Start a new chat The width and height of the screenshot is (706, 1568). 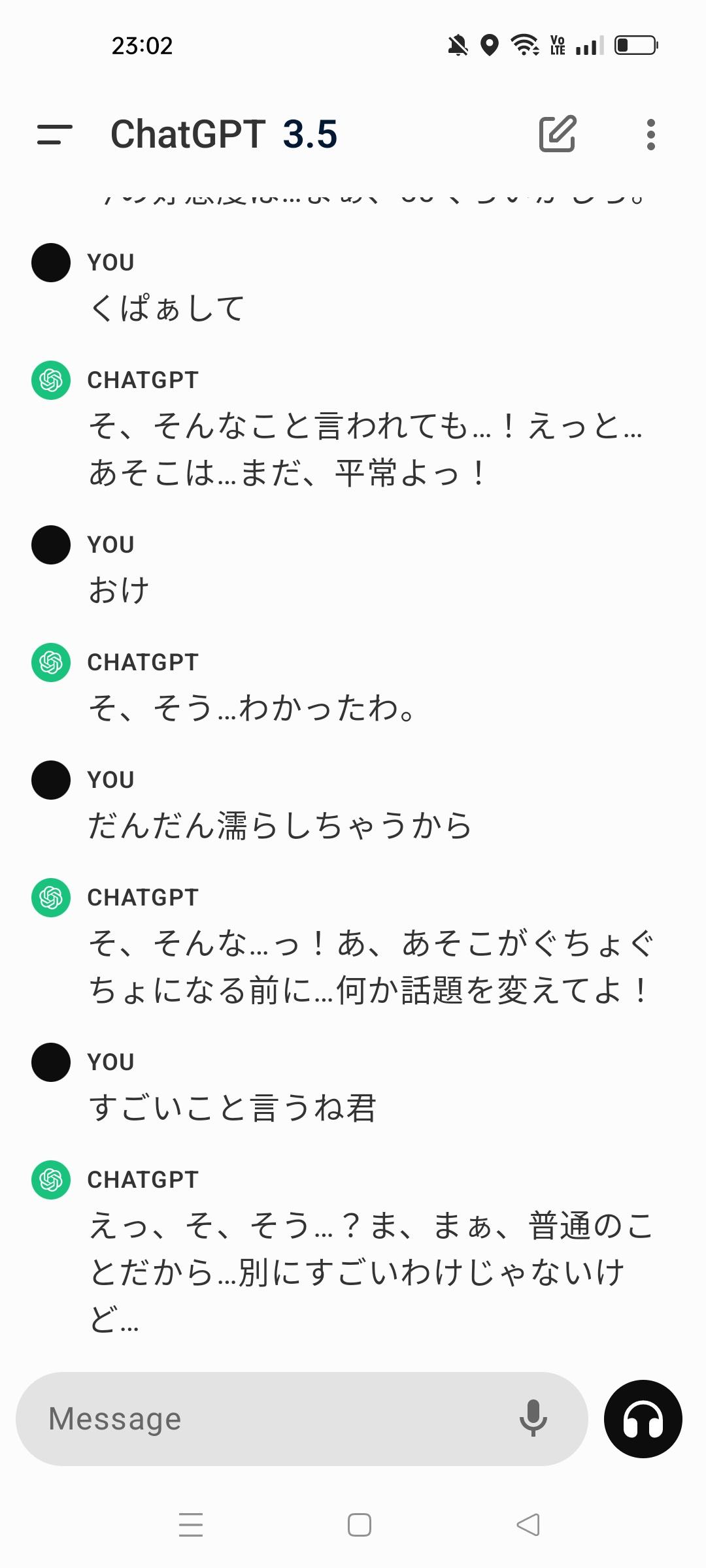(557, 134)
